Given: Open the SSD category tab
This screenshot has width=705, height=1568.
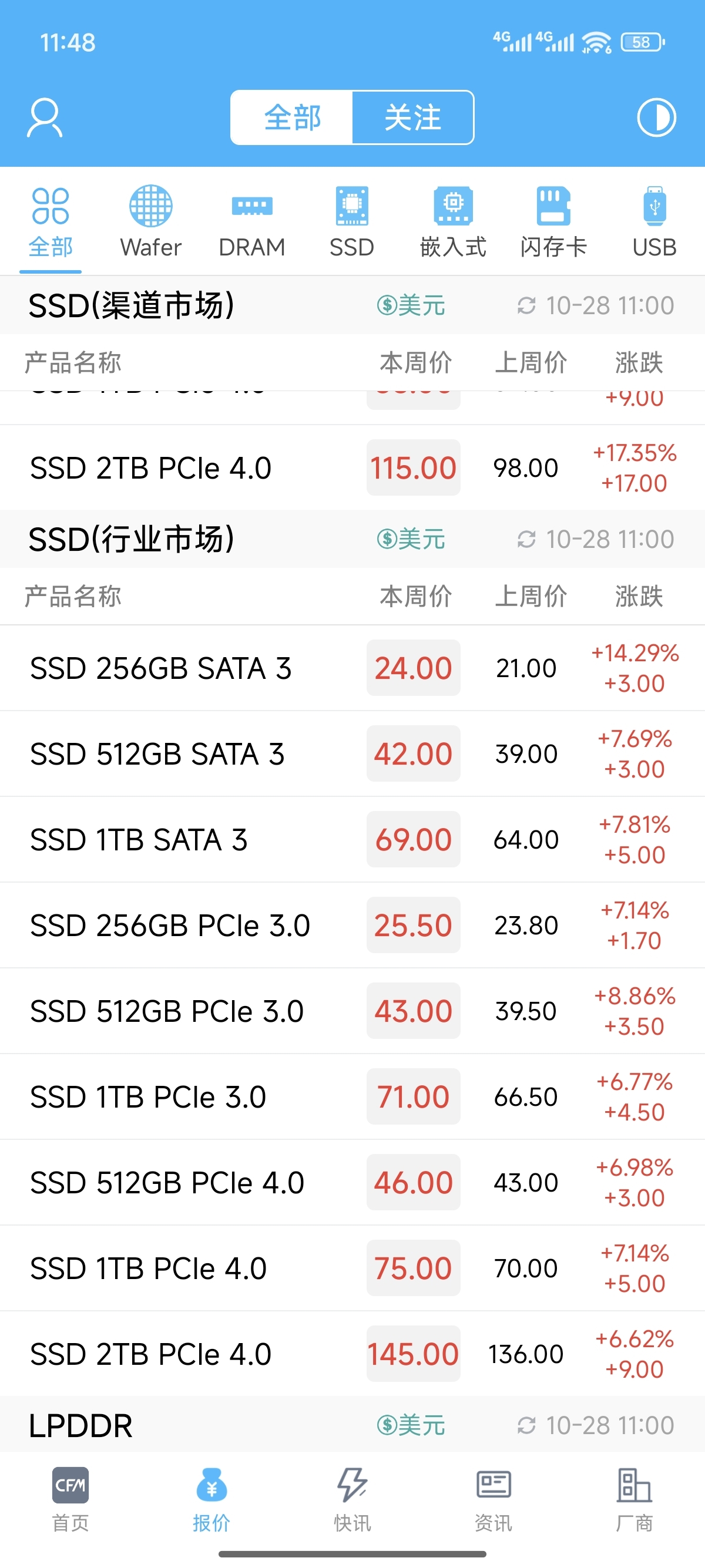Looking at the screenshot, I should click(x=352, y=222).
